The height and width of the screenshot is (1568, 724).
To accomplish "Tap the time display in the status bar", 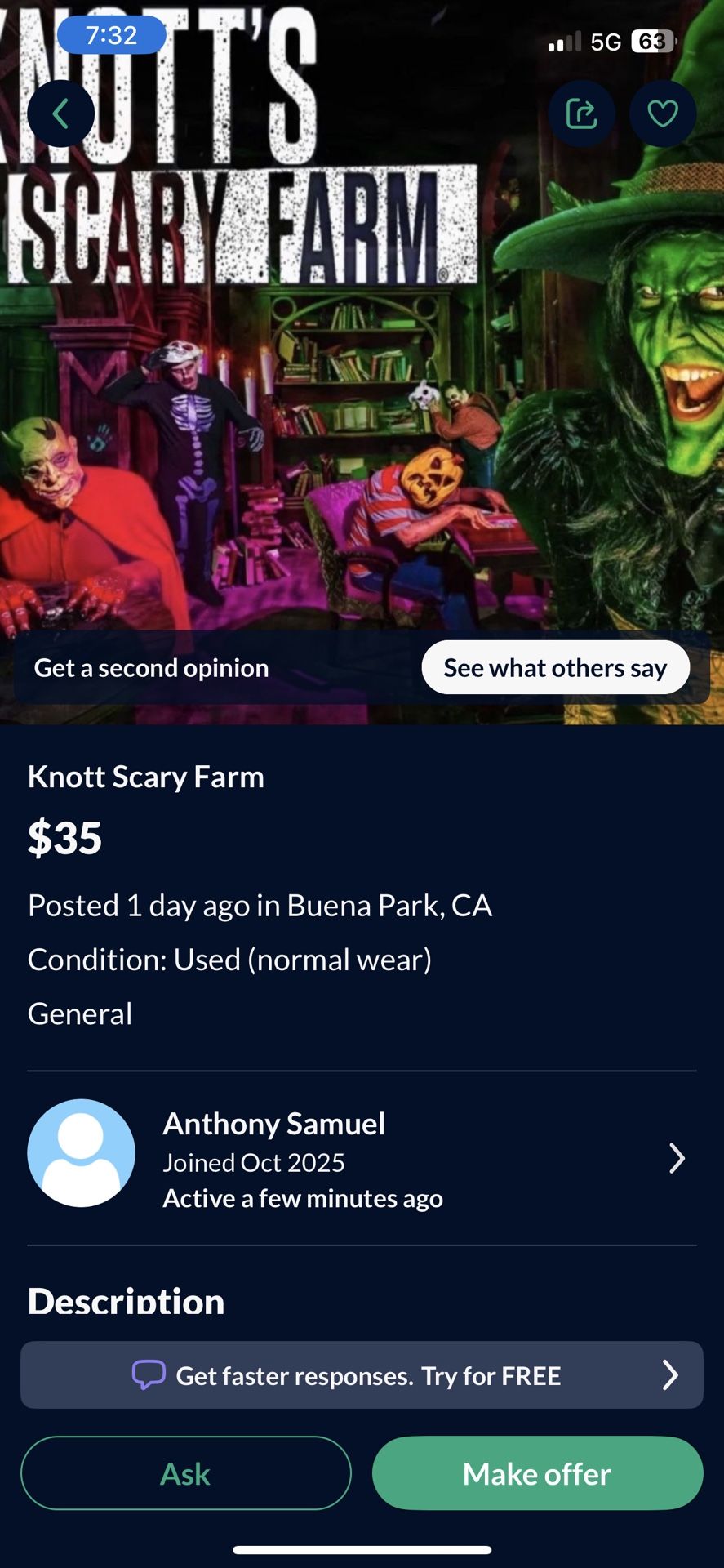I will click(x=111, y=35).
